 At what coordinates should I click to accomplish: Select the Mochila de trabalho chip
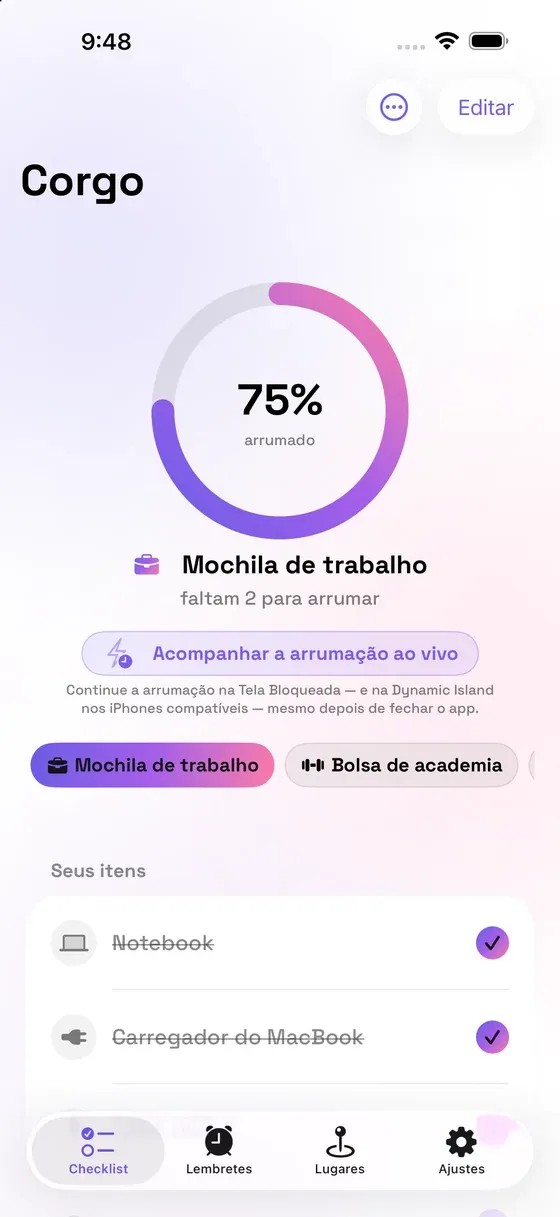click(152, 766)
